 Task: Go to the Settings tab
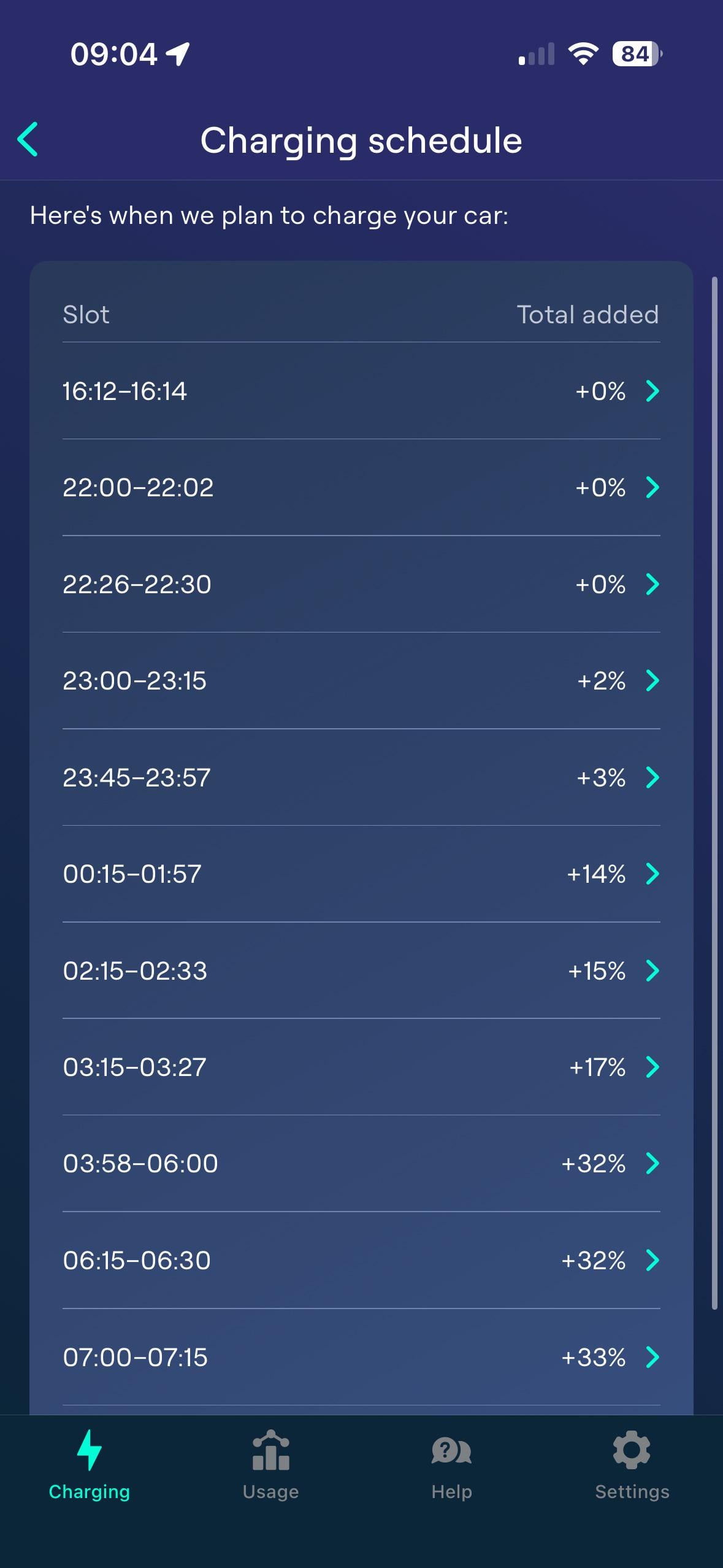click(632, 1465)
